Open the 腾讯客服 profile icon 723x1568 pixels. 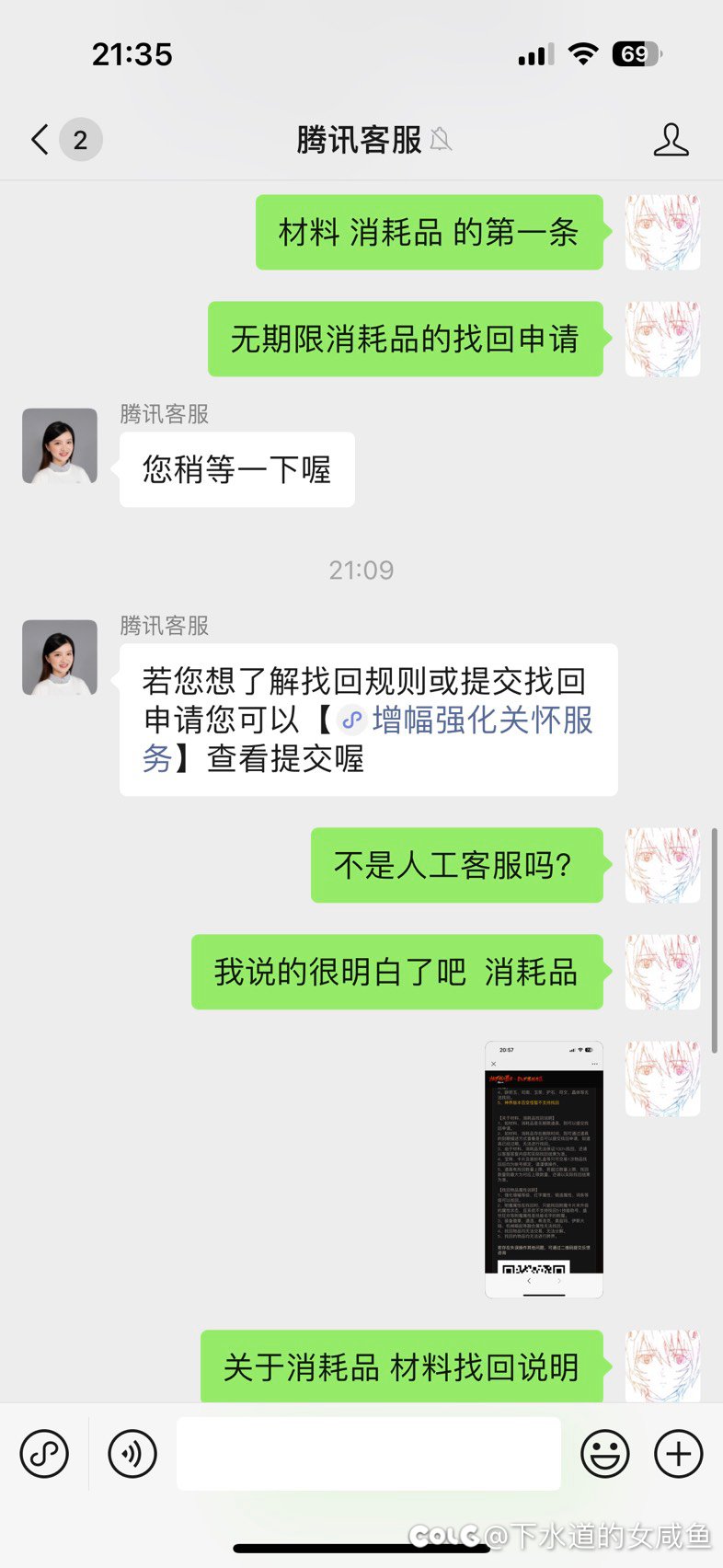click(671, 140)
